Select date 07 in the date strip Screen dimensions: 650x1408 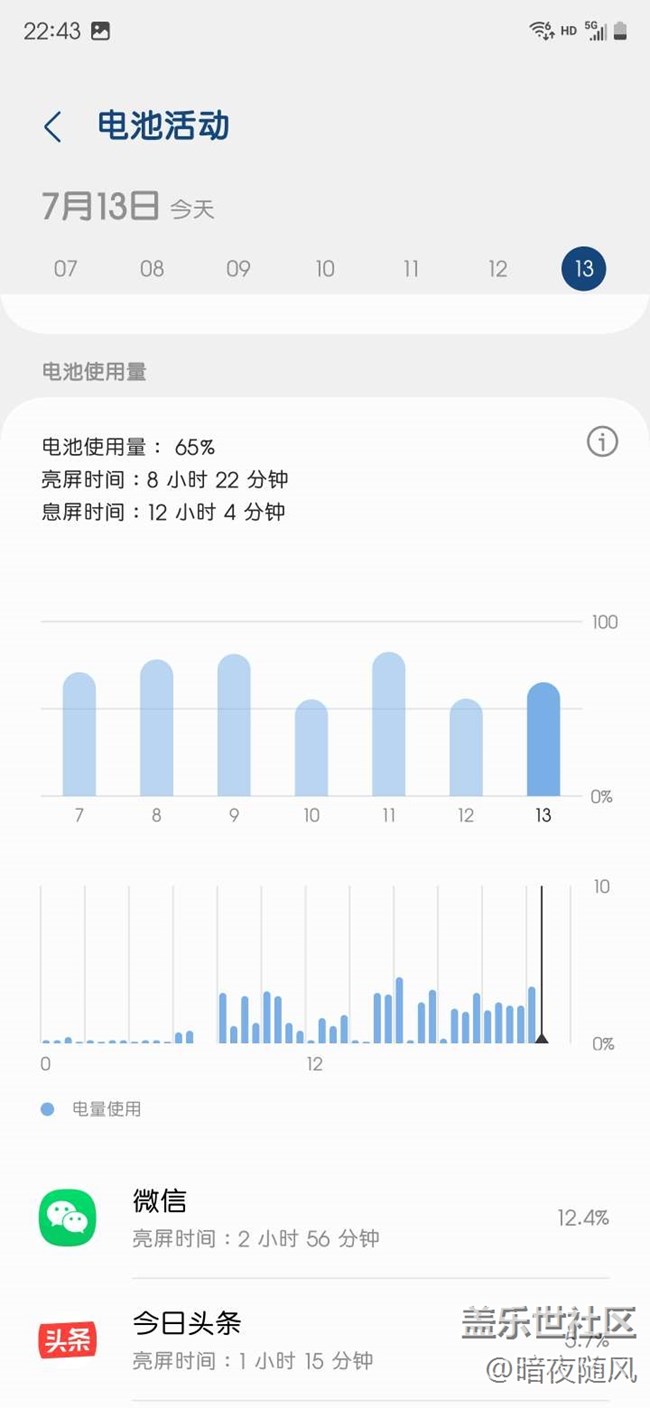tap(66, 269)
